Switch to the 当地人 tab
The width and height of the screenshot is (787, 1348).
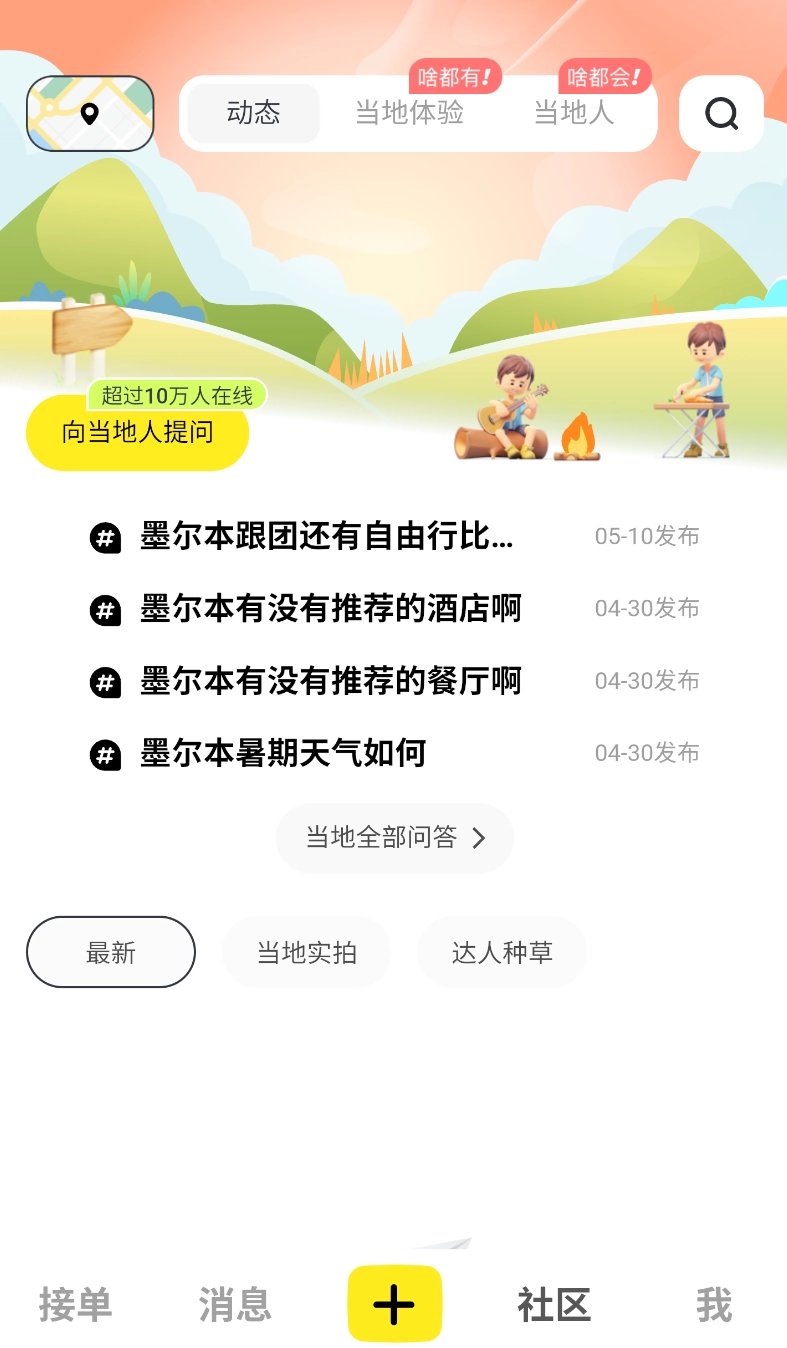575,113
